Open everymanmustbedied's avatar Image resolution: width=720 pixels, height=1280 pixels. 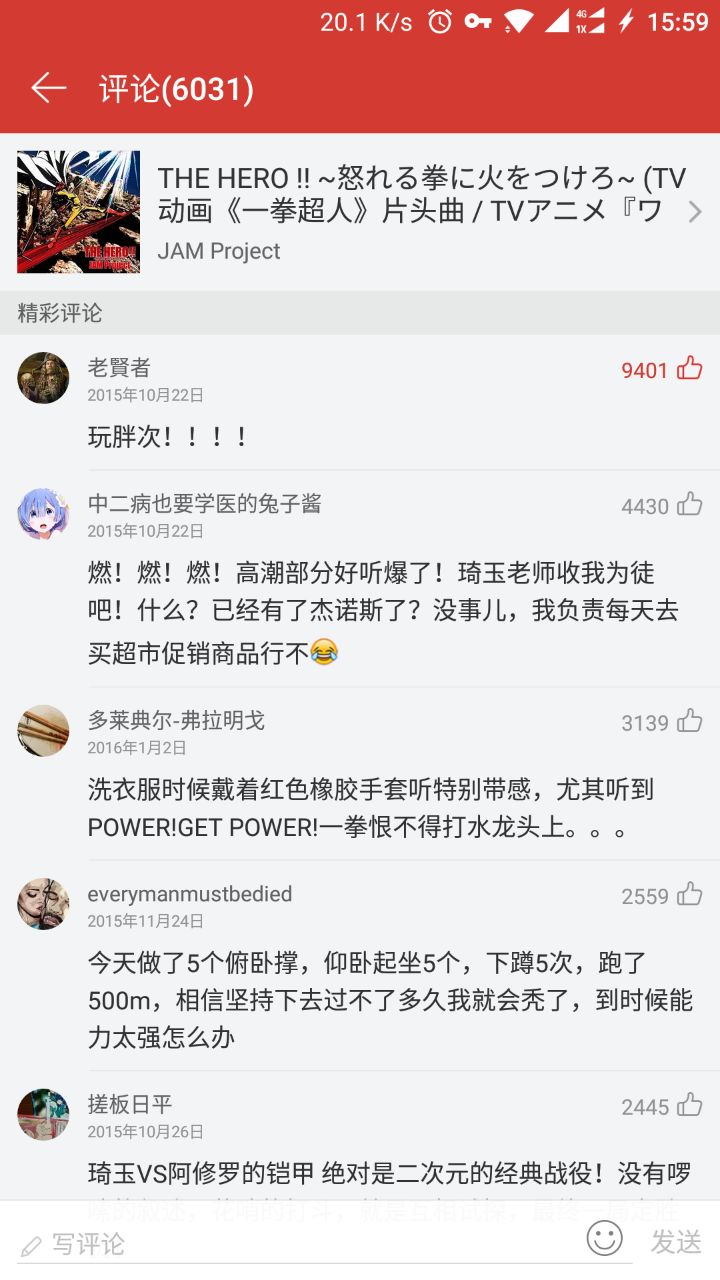click(x=43, y=904)
